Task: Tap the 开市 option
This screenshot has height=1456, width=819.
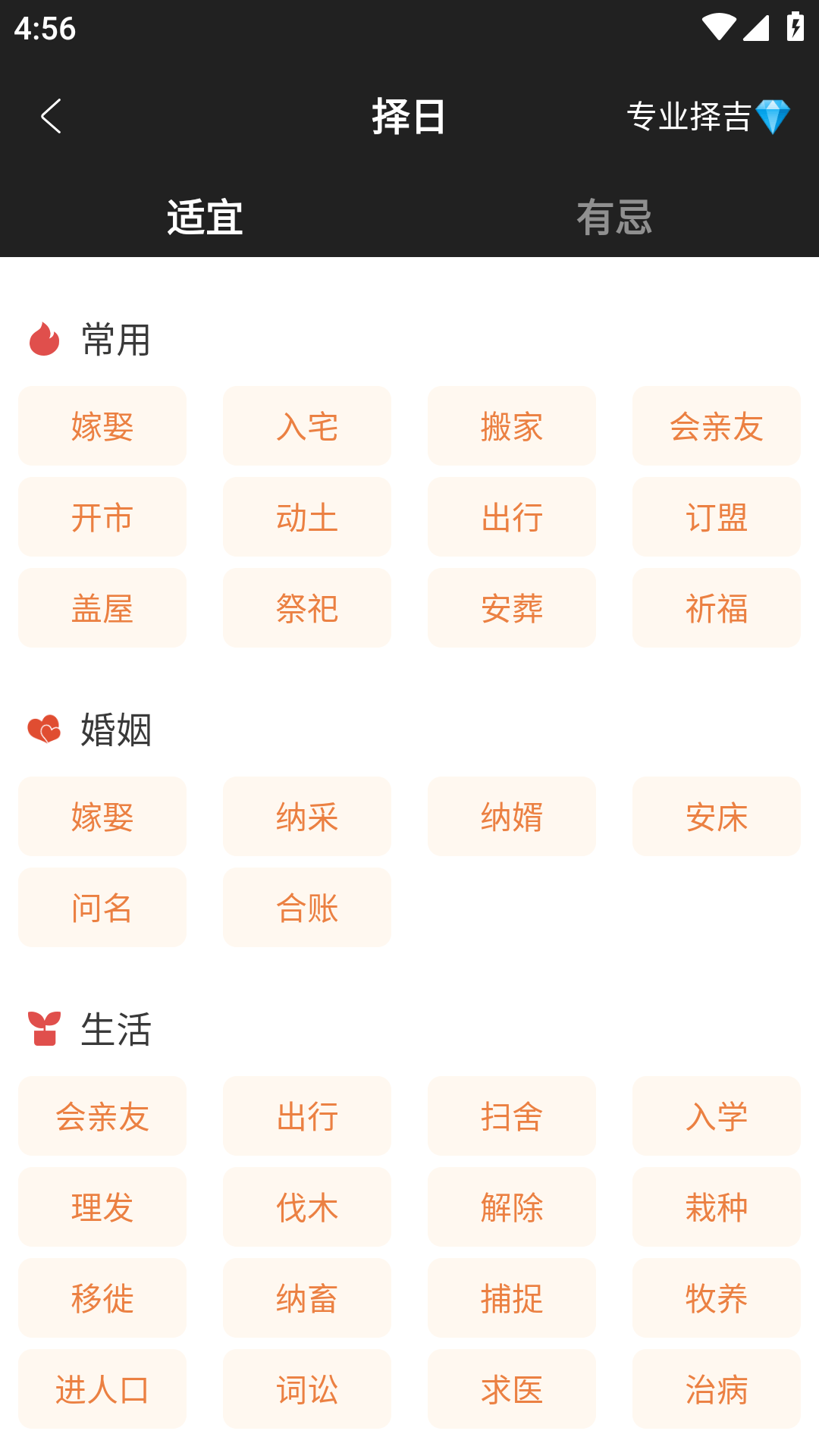Action: point(102,517)
